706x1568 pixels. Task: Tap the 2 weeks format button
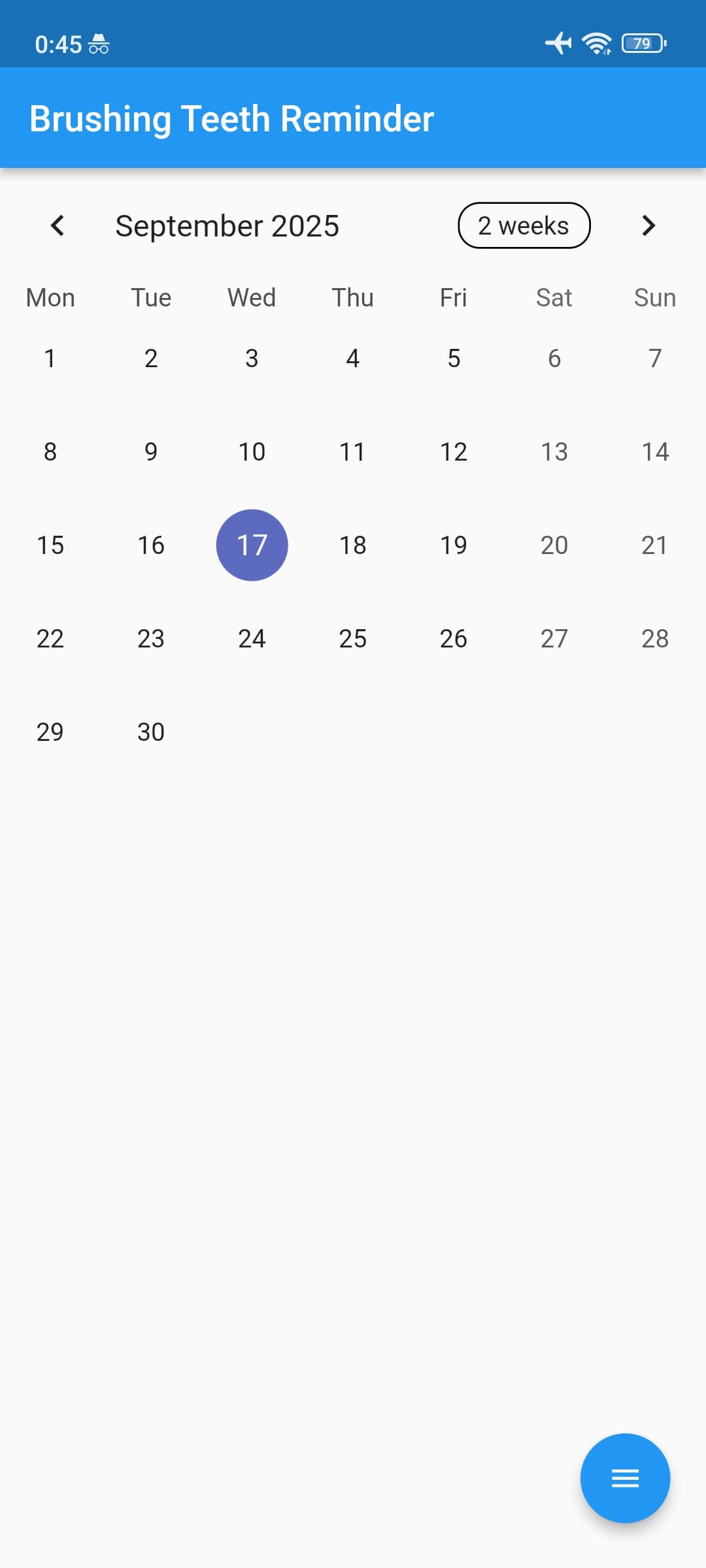(x=524, y=225)
